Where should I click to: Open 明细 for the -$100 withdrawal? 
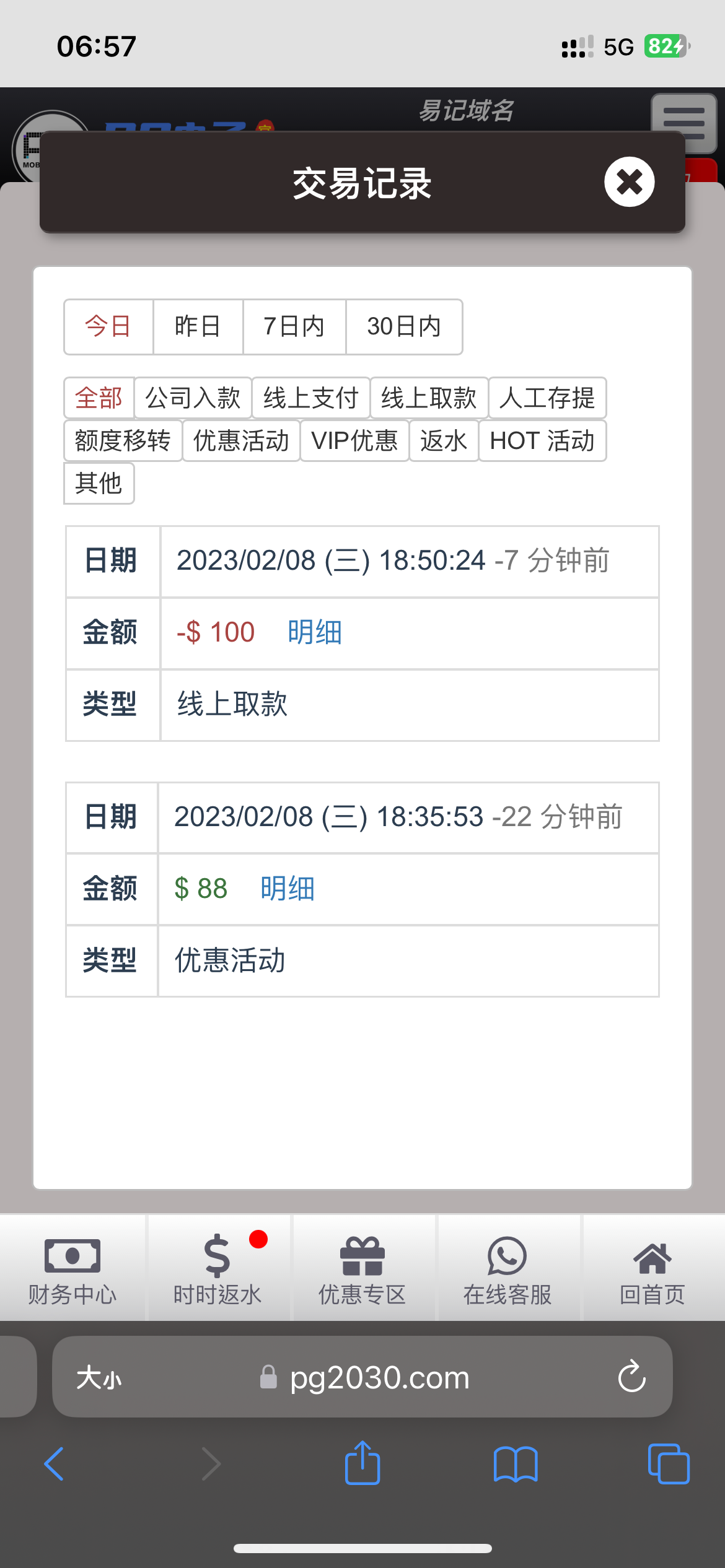[315, 632]
